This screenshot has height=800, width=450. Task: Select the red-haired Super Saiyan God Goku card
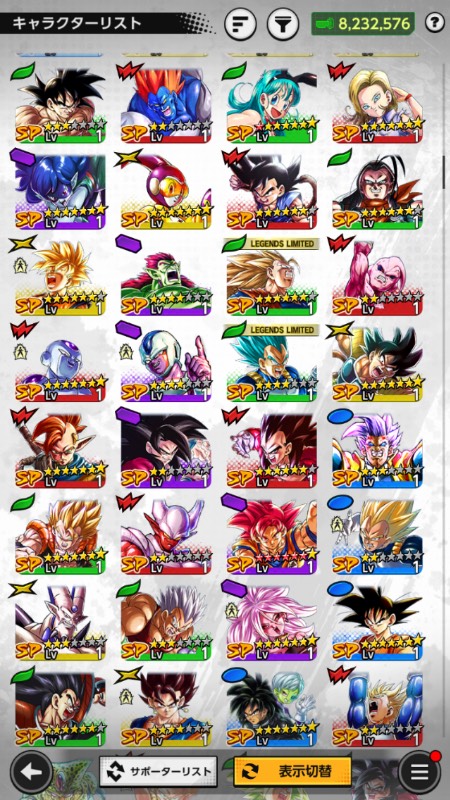coord(271,537)
